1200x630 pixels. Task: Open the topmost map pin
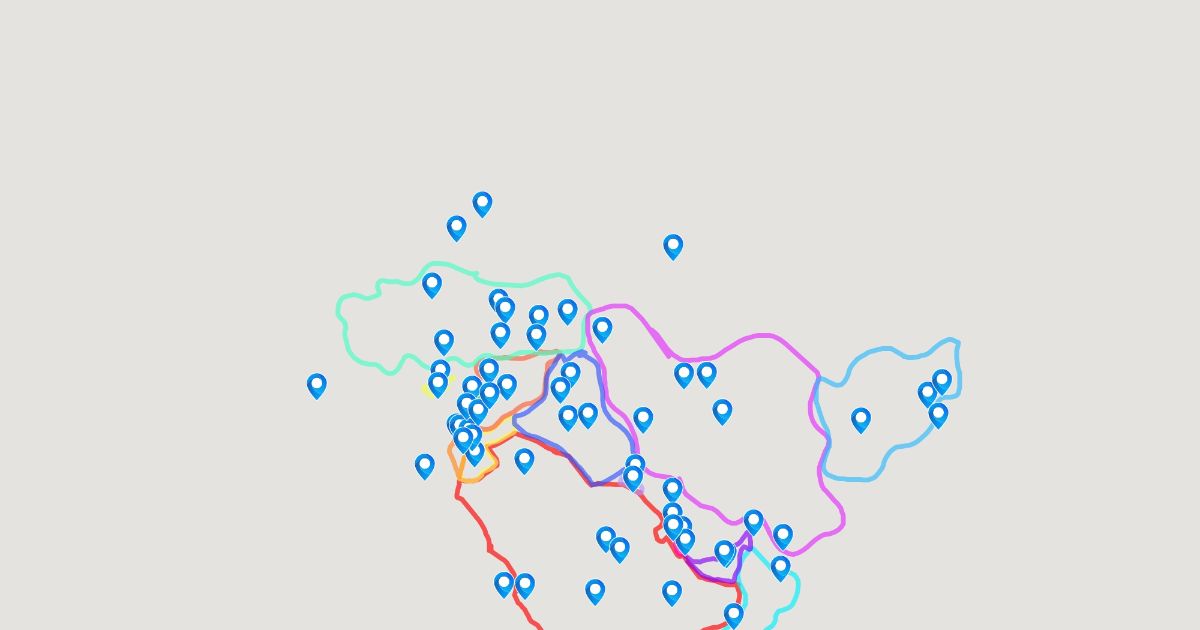coord(482,204)
